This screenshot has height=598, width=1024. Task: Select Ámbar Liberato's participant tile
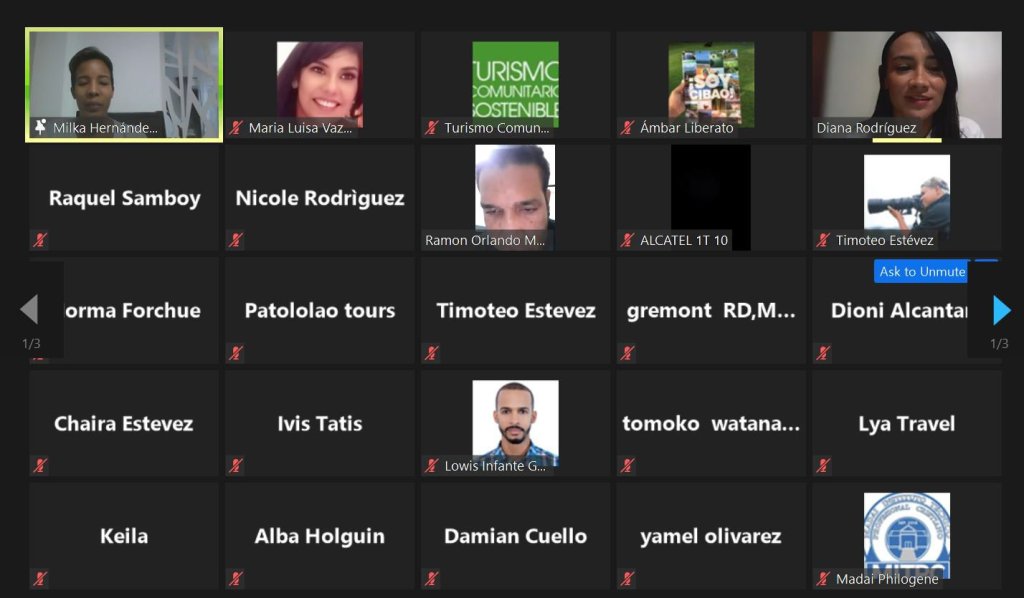[711, 85]
